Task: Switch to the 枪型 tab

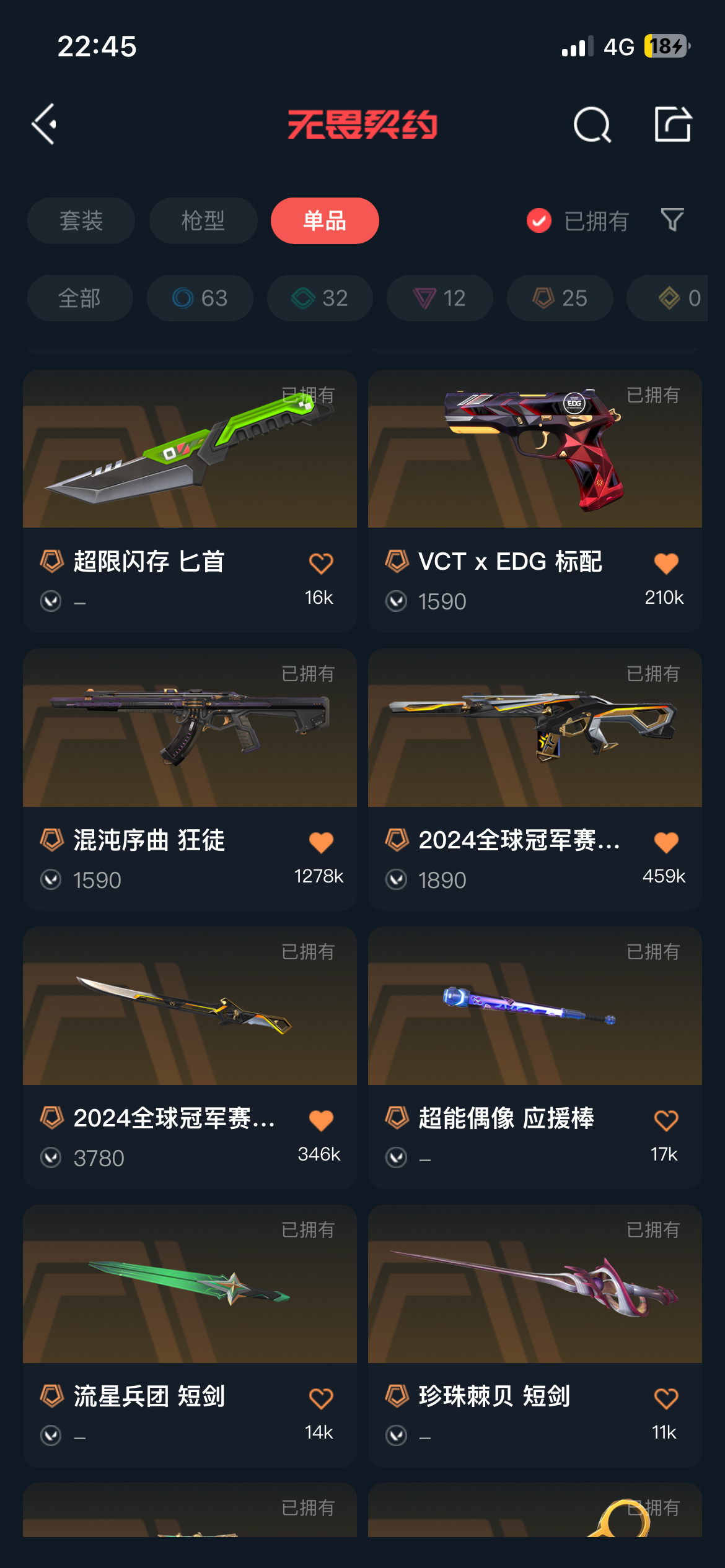Action: point(203,221)
